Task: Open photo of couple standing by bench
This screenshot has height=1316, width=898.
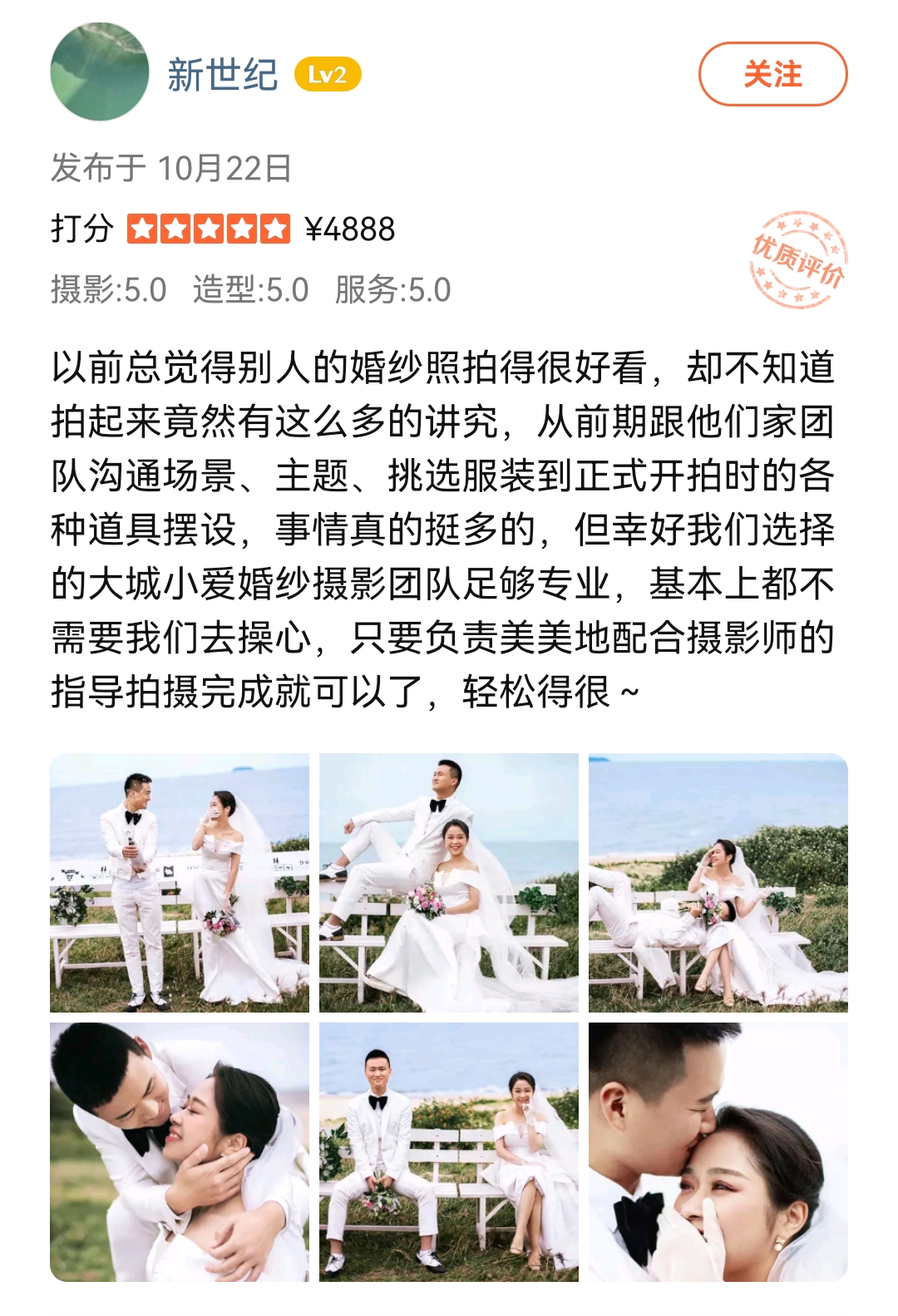Action: 180,882
